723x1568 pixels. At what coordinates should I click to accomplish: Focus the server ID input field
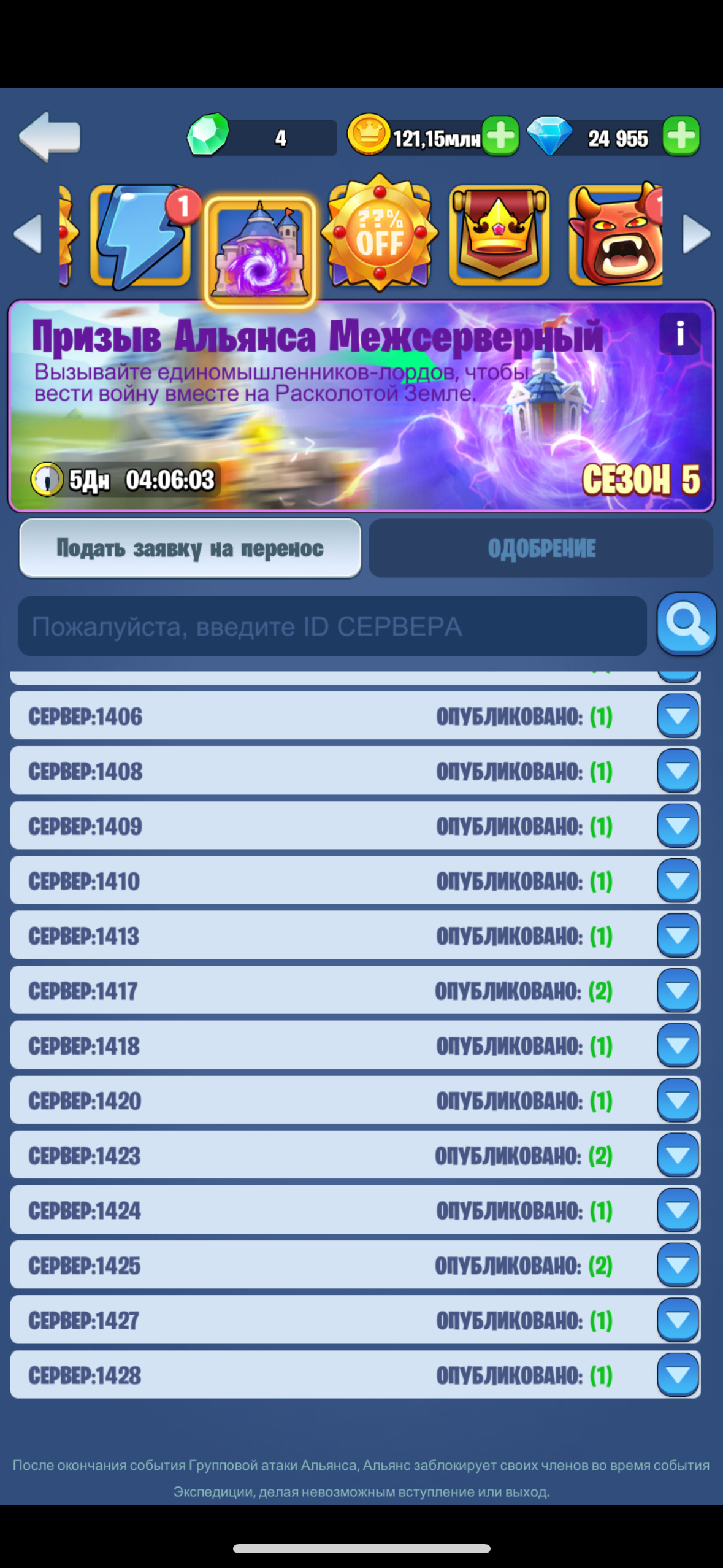pyautogui.click(x=332, y=626)
